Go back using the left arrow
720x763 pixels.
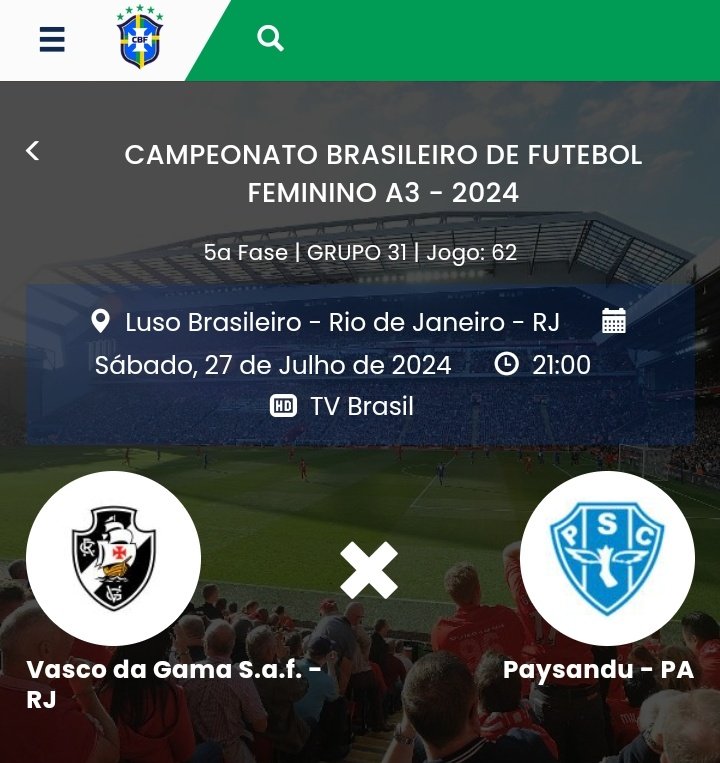(x=33, y=151)
